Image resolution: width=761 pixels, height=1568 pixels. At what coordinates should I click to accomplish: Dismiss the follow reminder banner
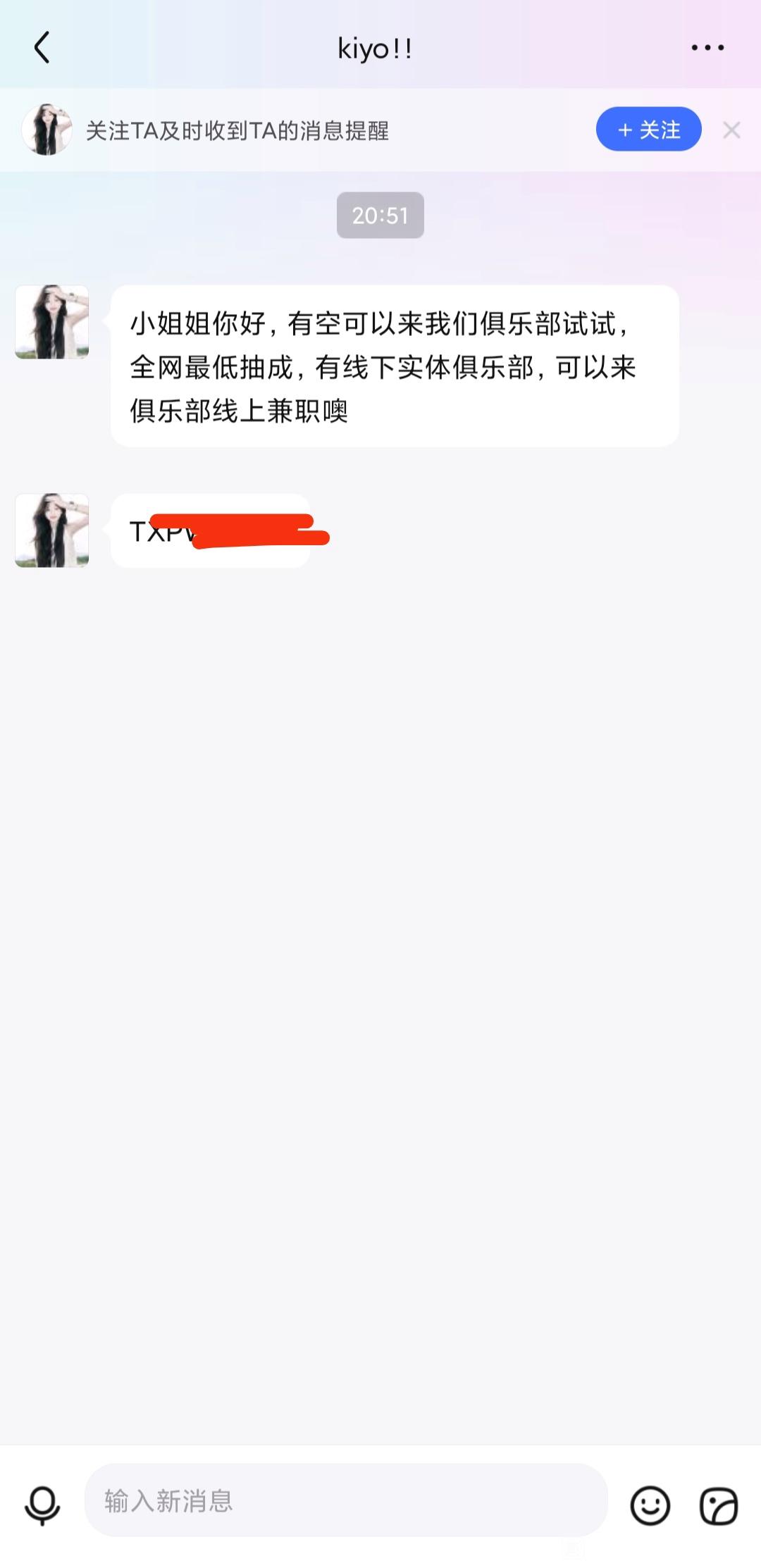tap(731, 130)
